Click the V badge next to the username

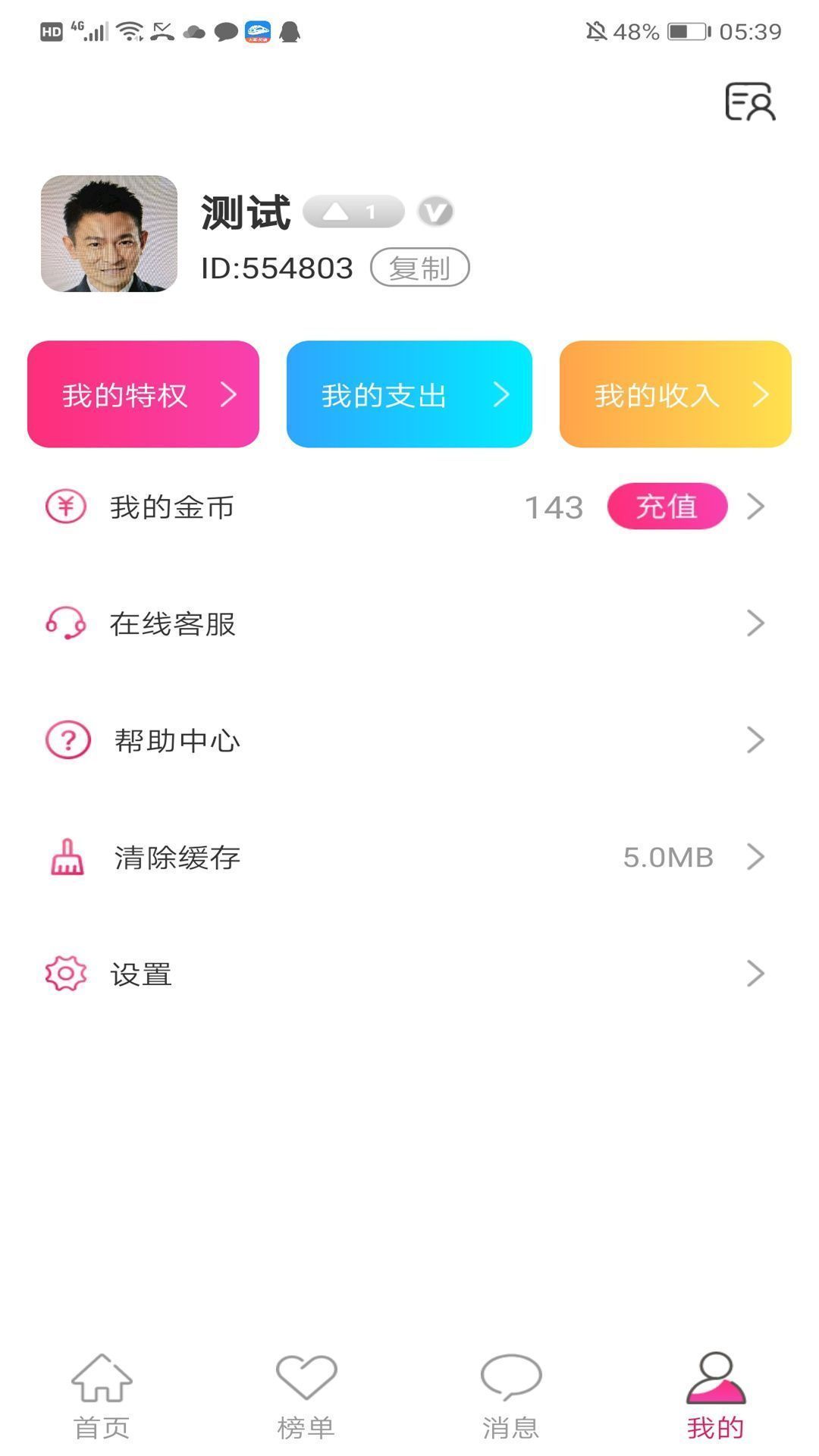click(435, 212)
